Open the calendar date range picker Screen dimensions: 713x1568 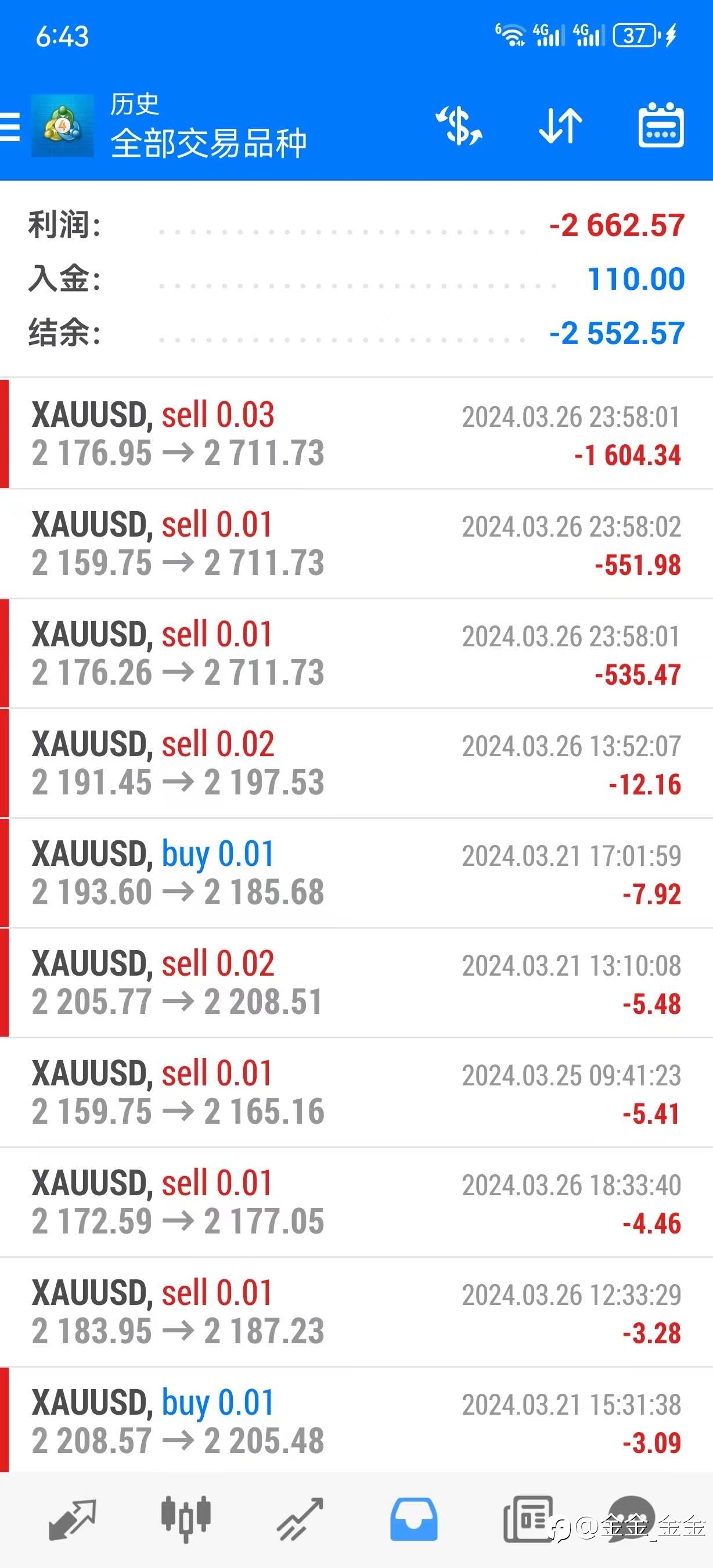[x=661, y=125]
